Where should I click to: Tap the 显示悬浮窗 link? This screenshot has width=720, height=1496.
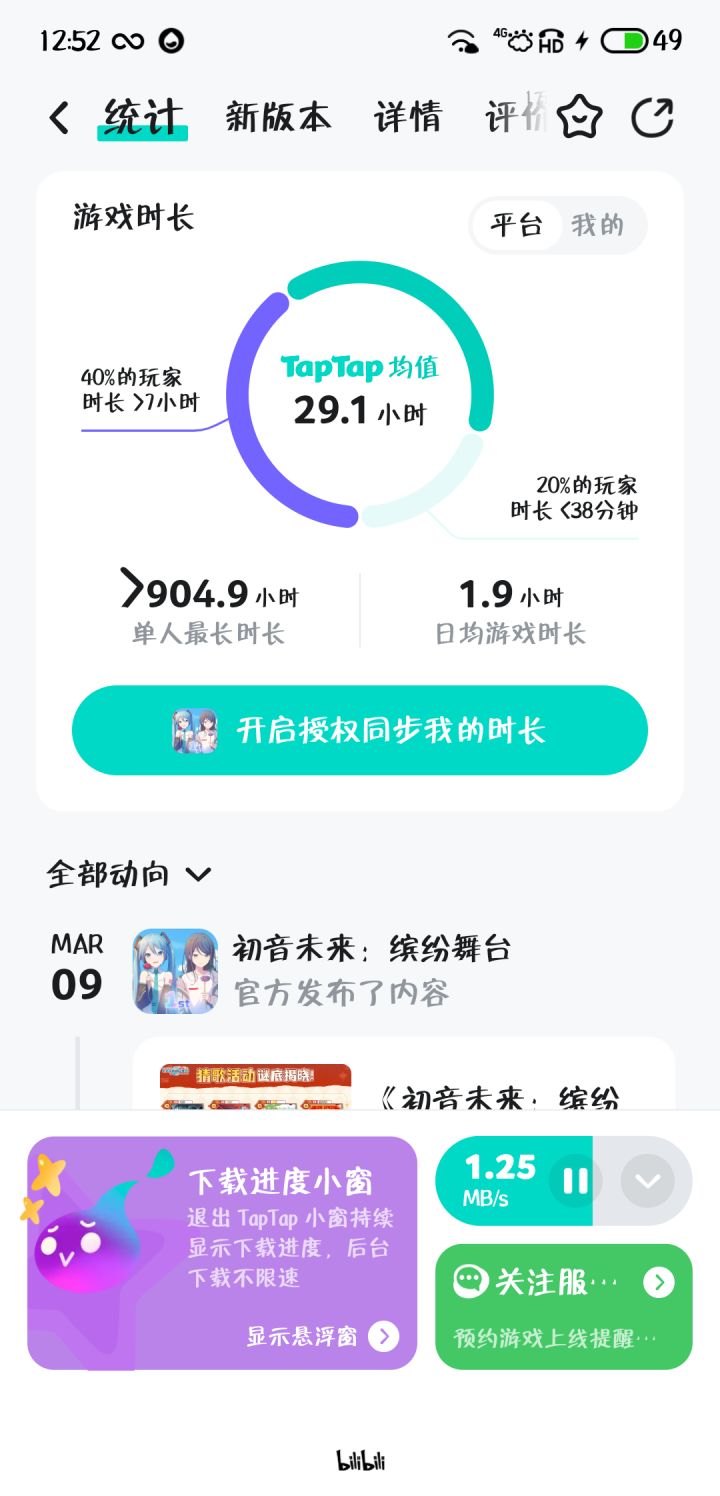coord(300,1336)
